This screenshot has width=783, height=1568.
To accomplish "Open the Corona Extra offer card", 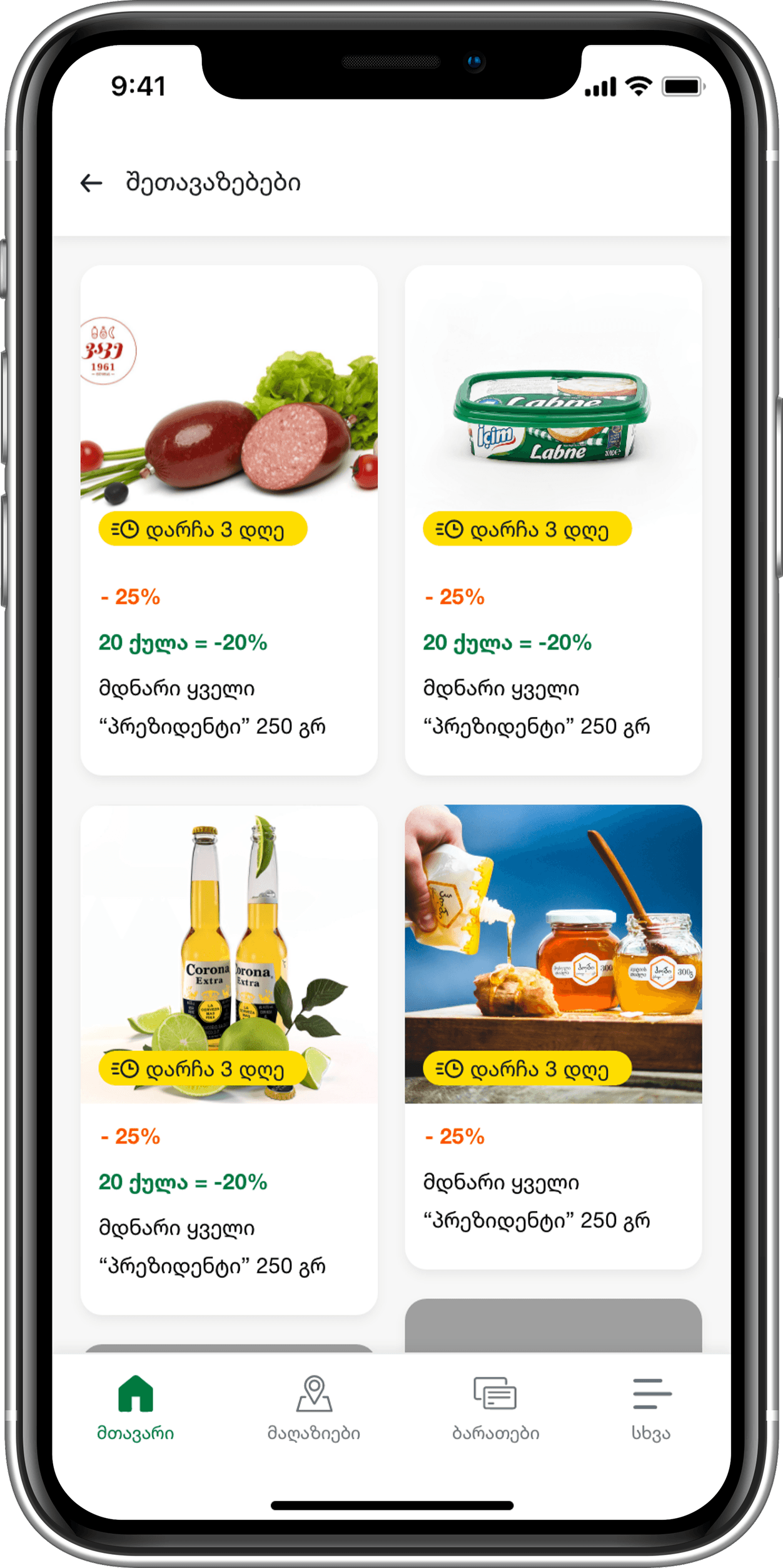I will 229,1060.
